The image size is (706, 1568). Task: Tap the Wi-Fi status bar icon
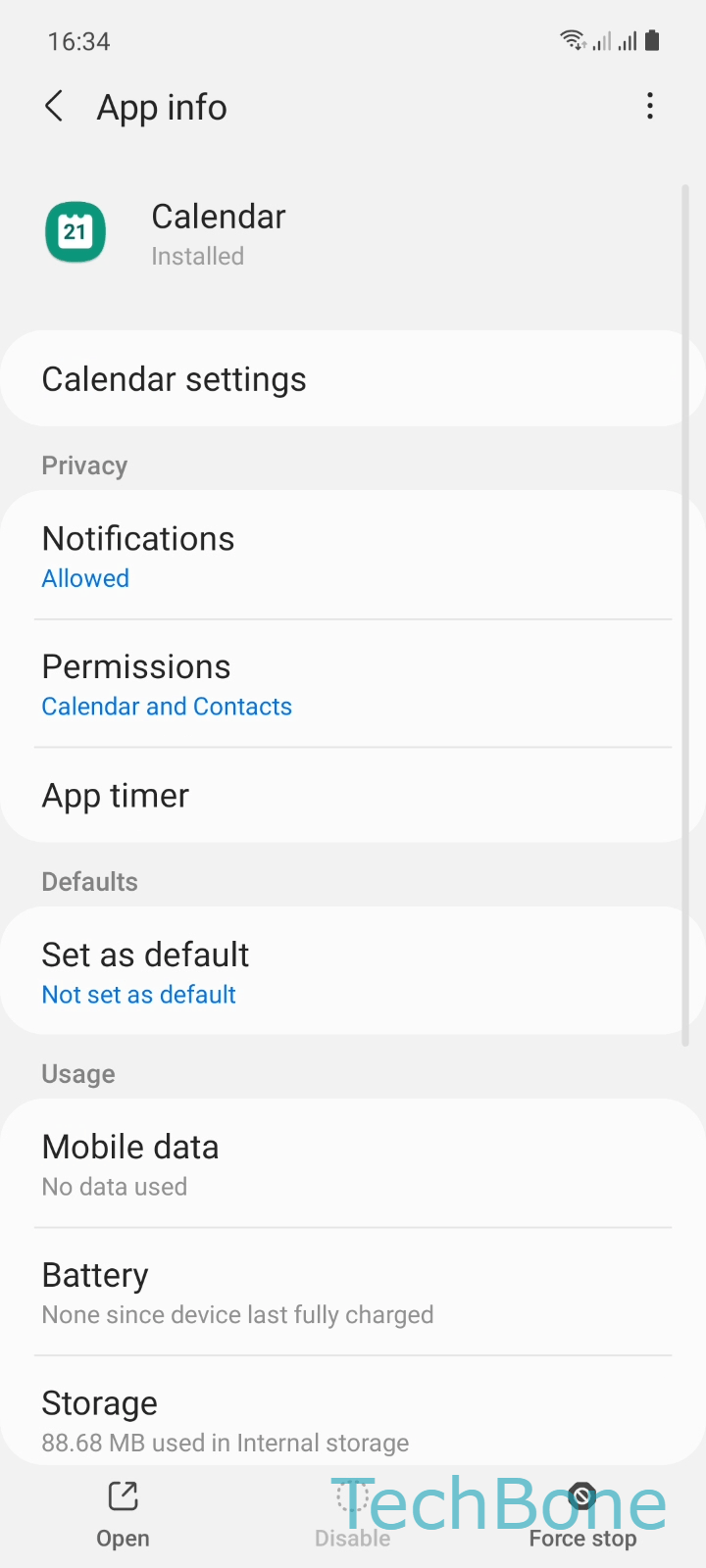click(x=572, y=39)
